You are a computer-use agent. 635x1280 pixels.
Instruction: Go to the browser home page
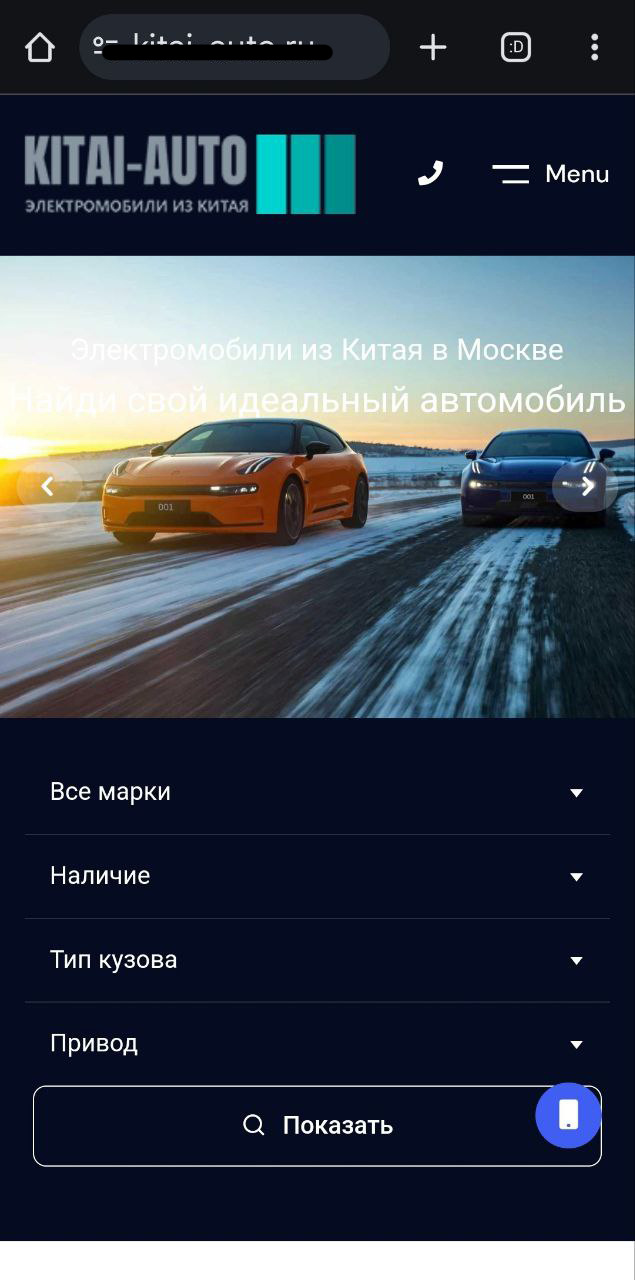pos(40,47)
